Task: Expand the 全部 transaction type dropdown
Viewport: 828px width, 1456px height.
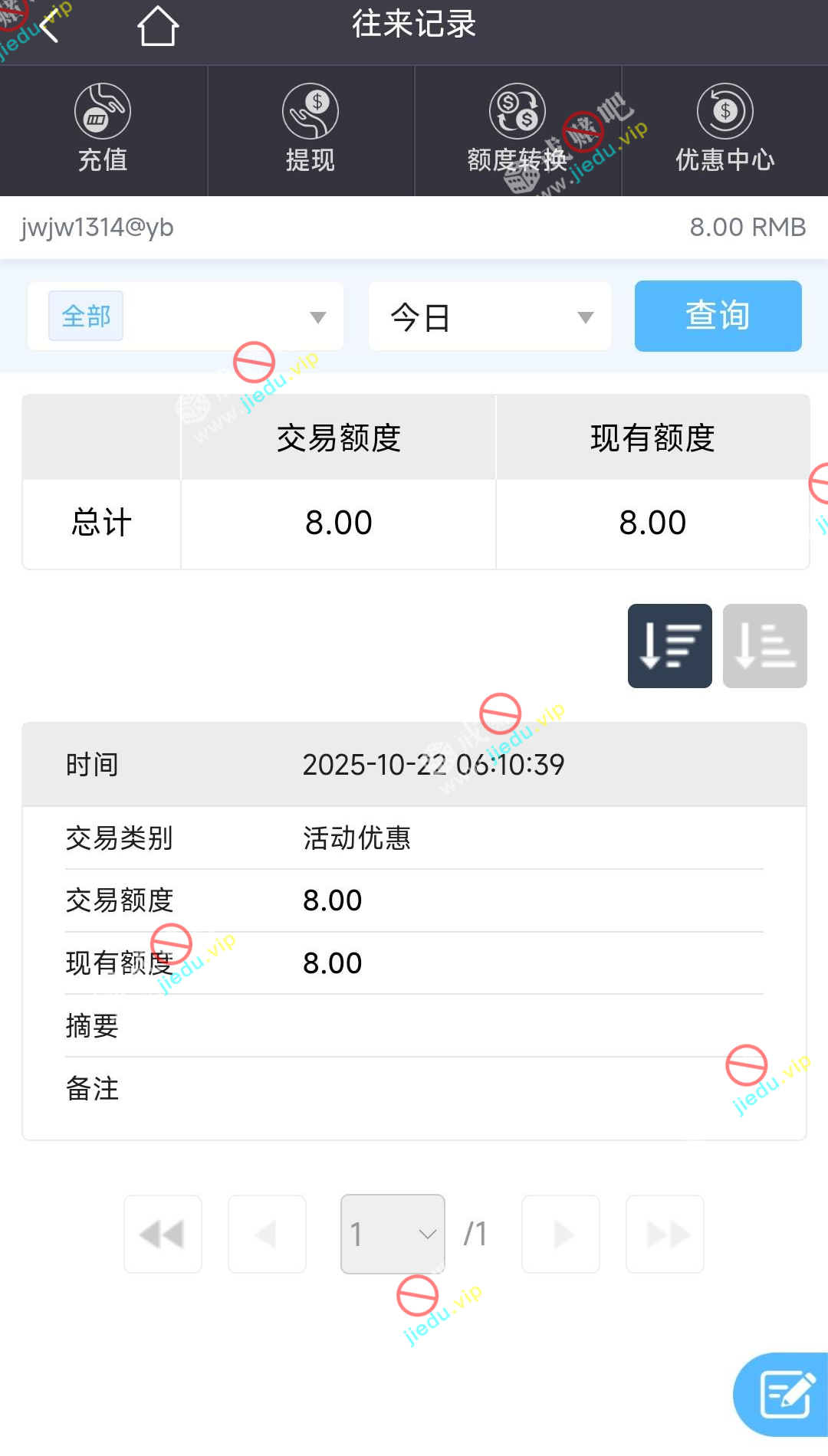Action: pos(186,316)
